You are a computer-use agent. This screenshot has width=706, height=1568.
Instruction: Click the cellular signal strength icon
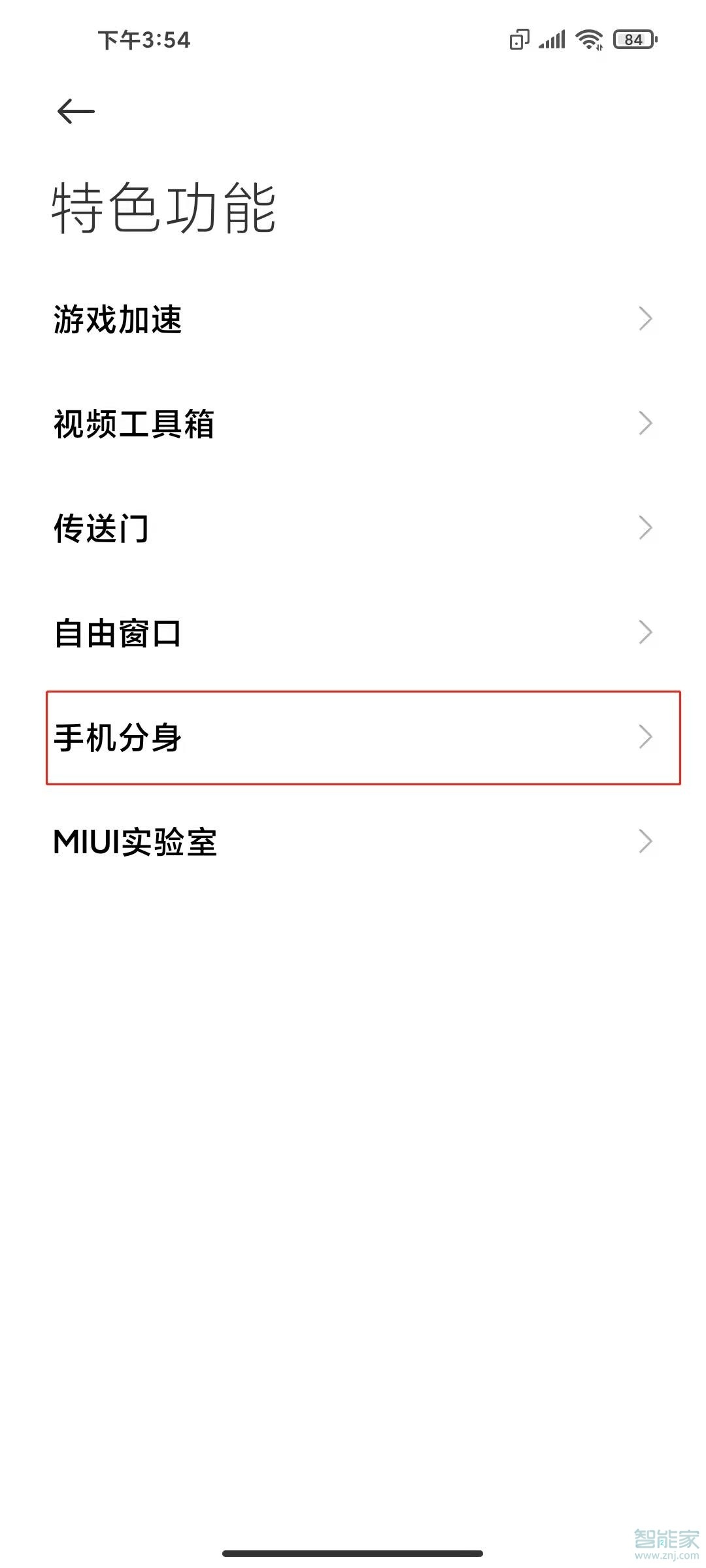[551, 41]
